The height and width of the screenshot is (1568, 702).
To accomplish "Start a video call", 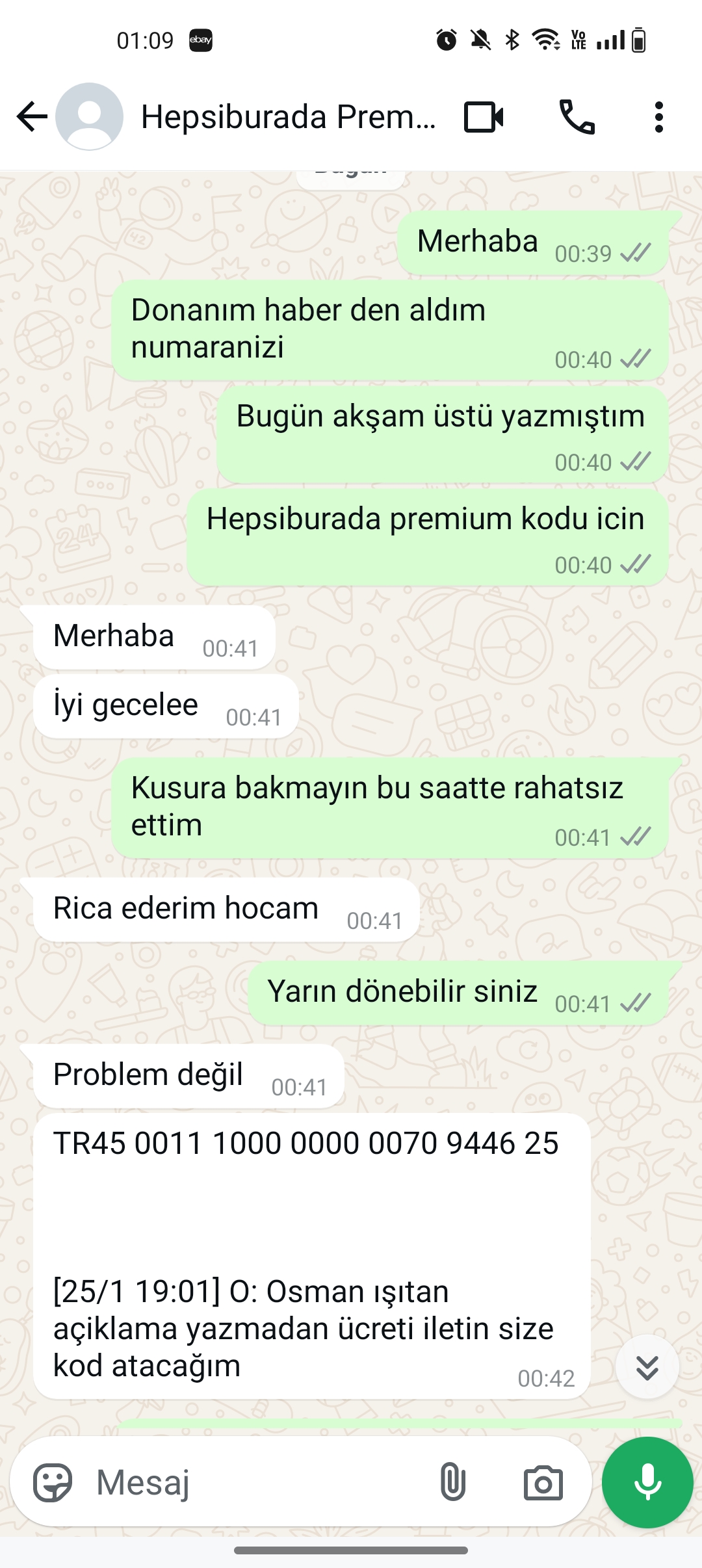I will 484,117.
